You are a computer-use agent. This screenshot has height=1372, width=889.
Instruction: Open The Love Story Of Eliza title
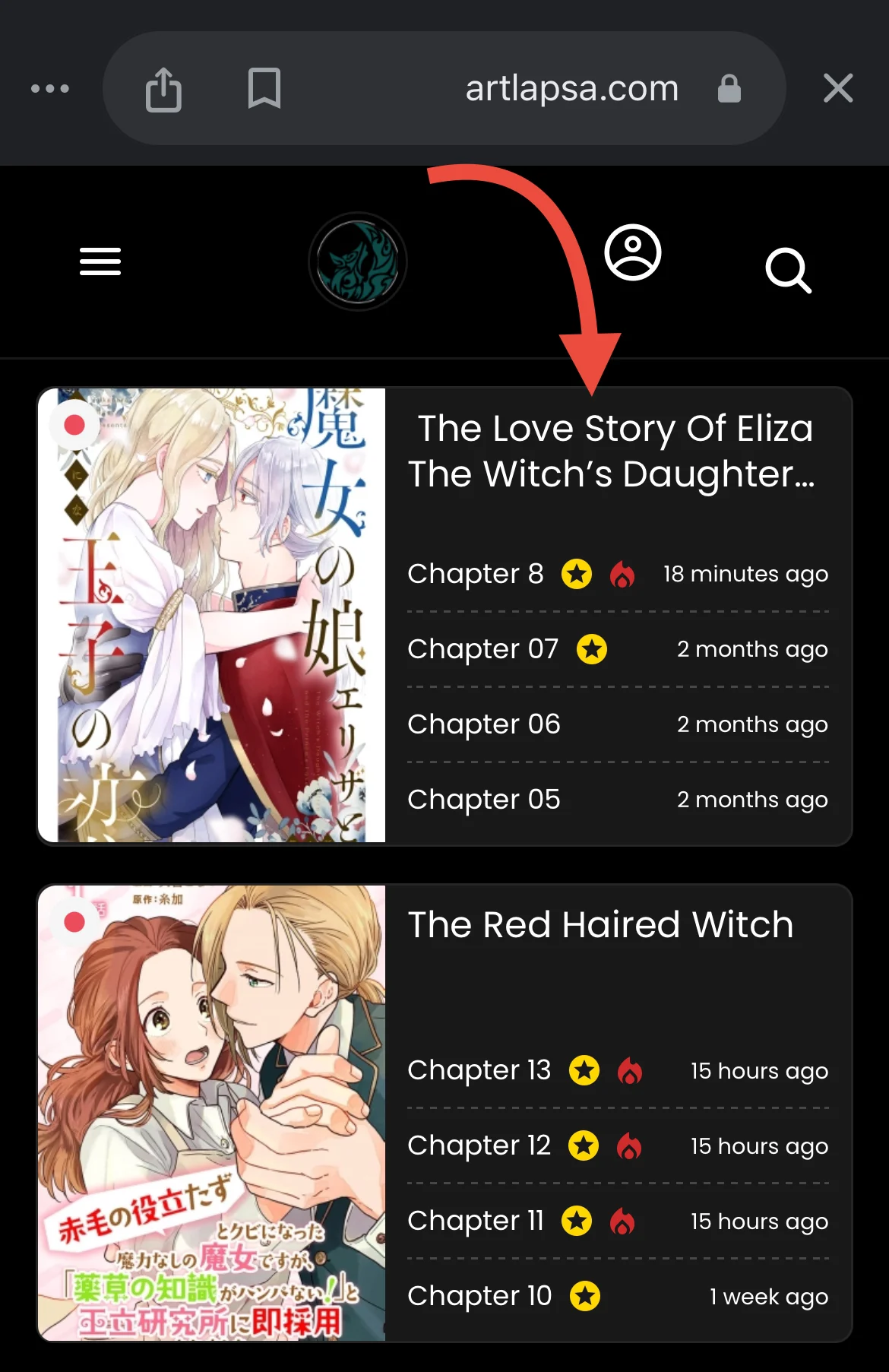[x=612, y=451]
